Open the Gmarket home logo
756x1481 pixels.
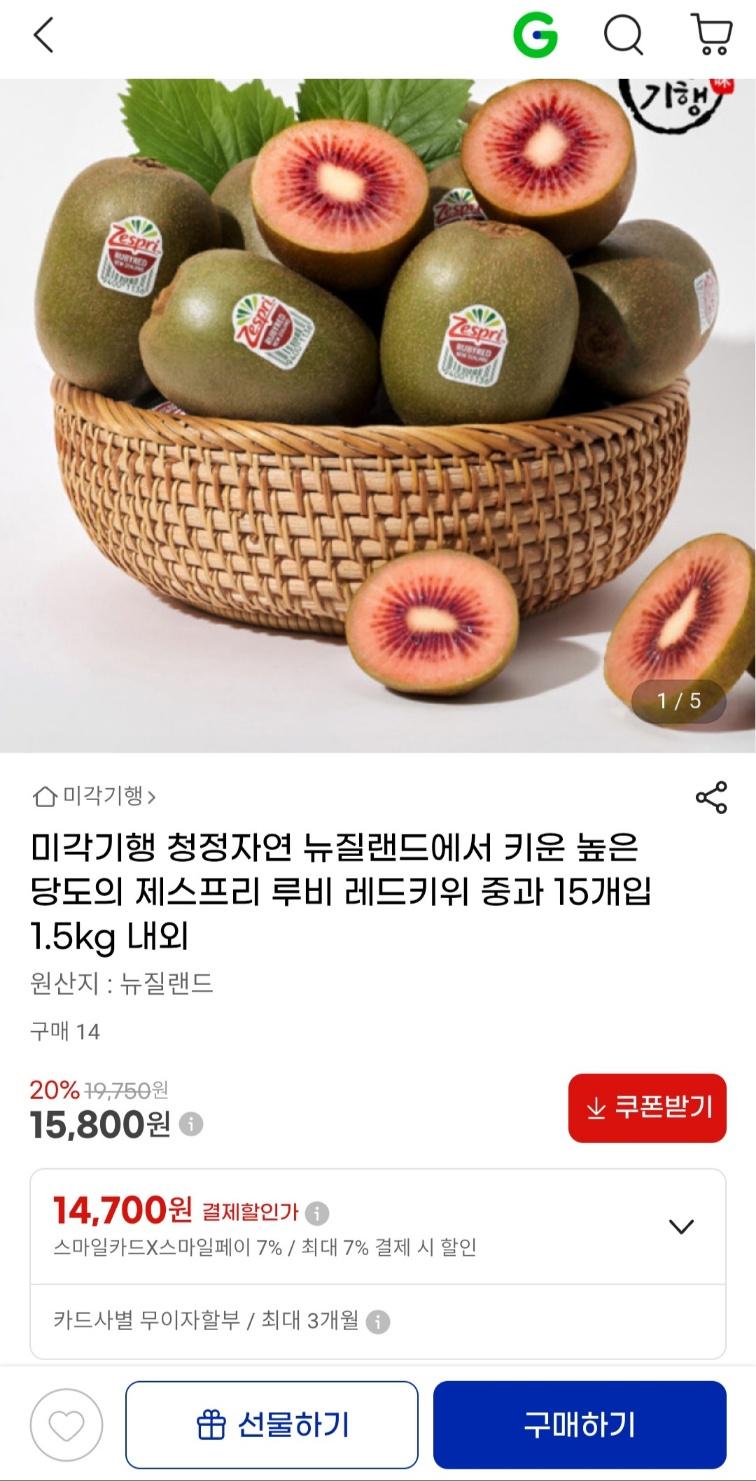[x=535, y=37]
